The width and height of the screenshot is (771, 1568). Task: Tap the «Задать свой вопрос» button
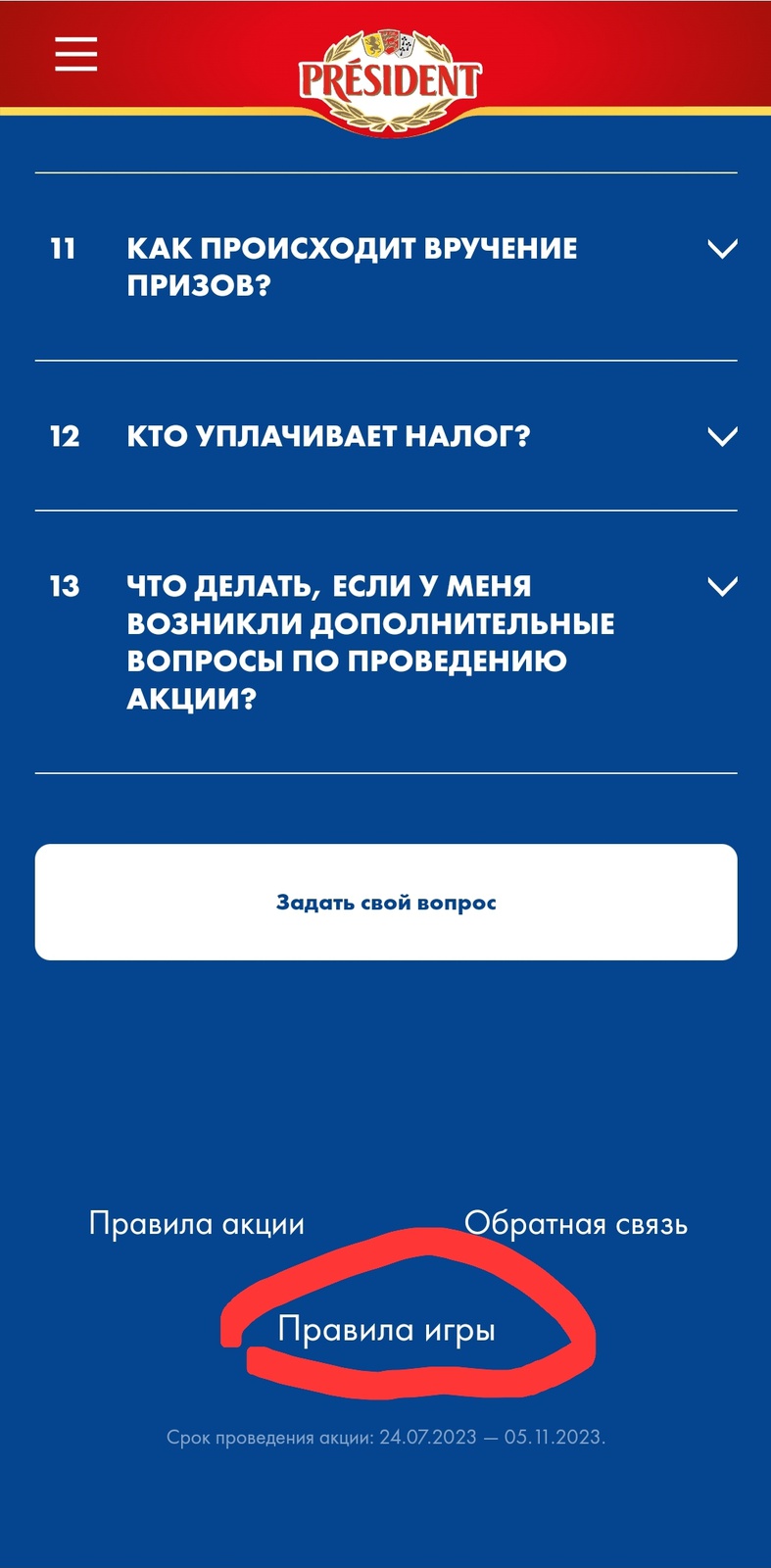pyautogui.click(x=386, y=902)
